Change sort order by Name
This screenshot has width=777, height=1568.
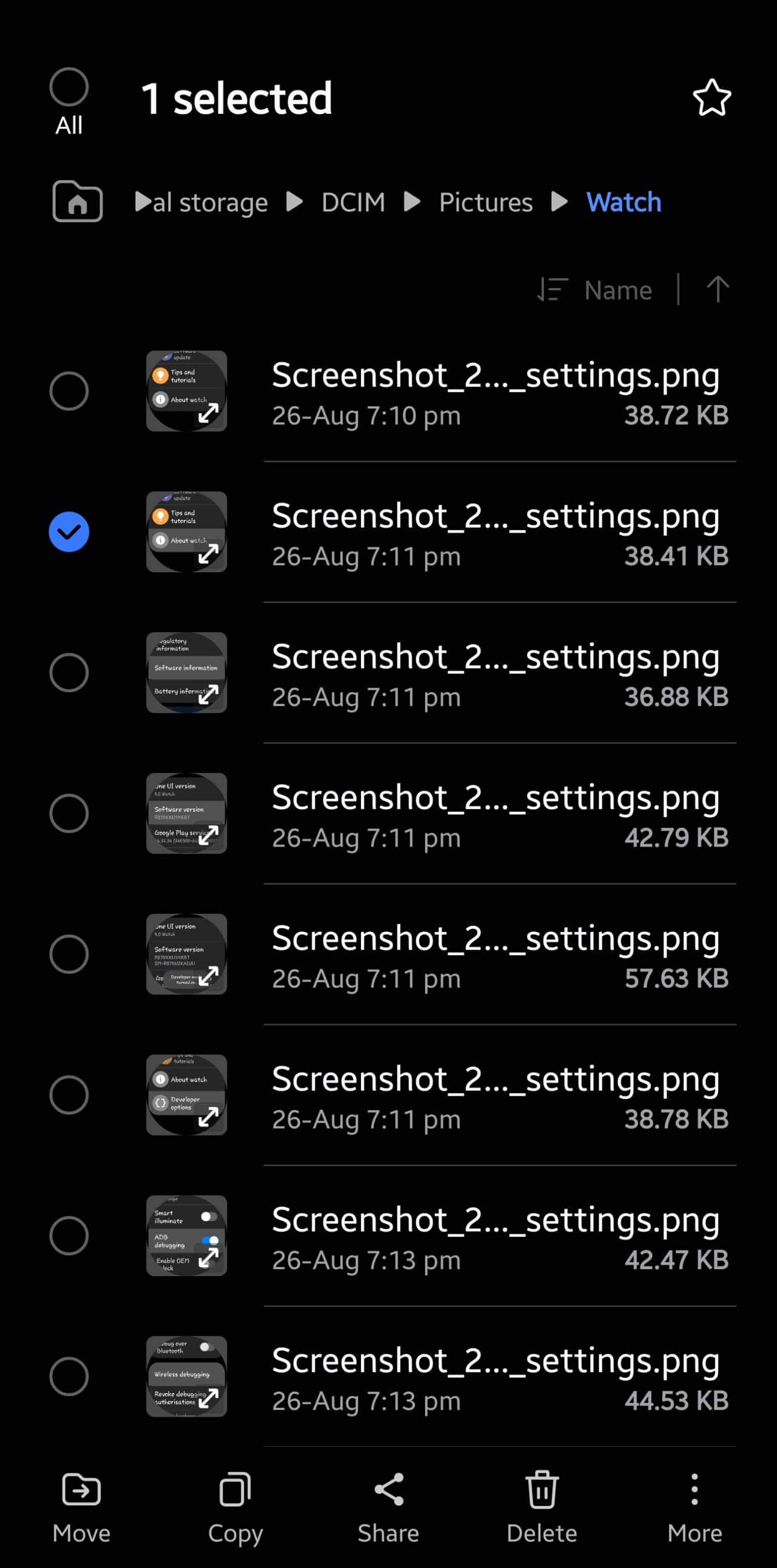tap(594, 290)
